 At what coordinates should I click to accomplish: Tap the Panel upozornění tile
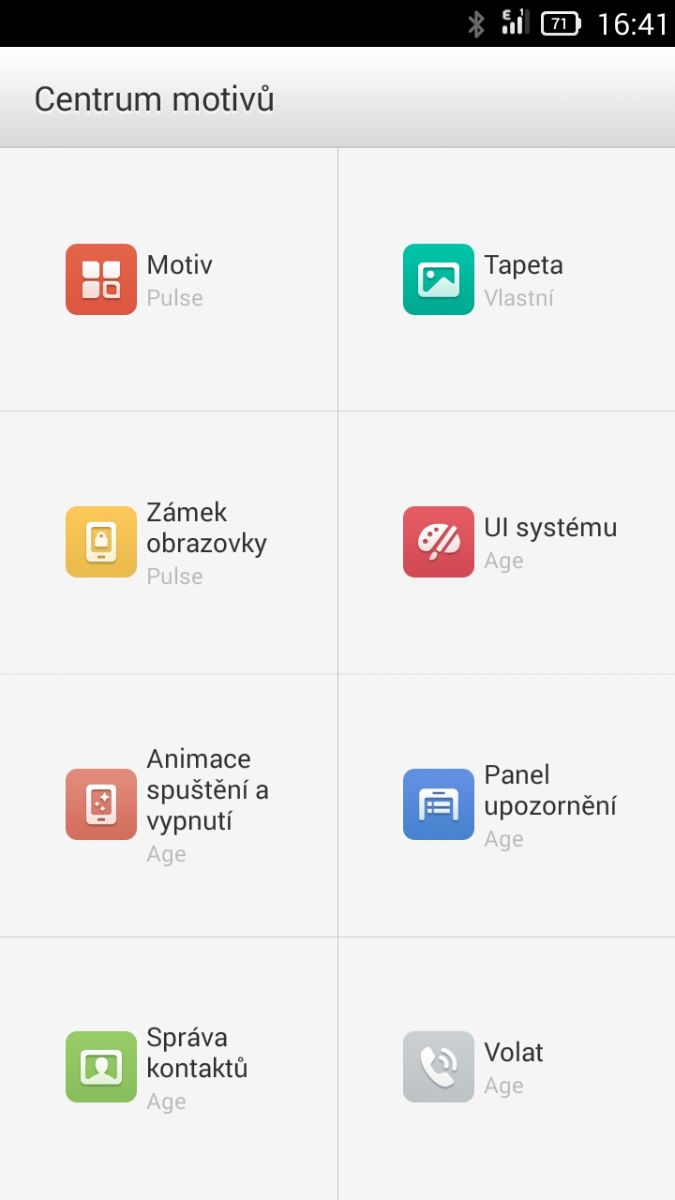[506, 804]
